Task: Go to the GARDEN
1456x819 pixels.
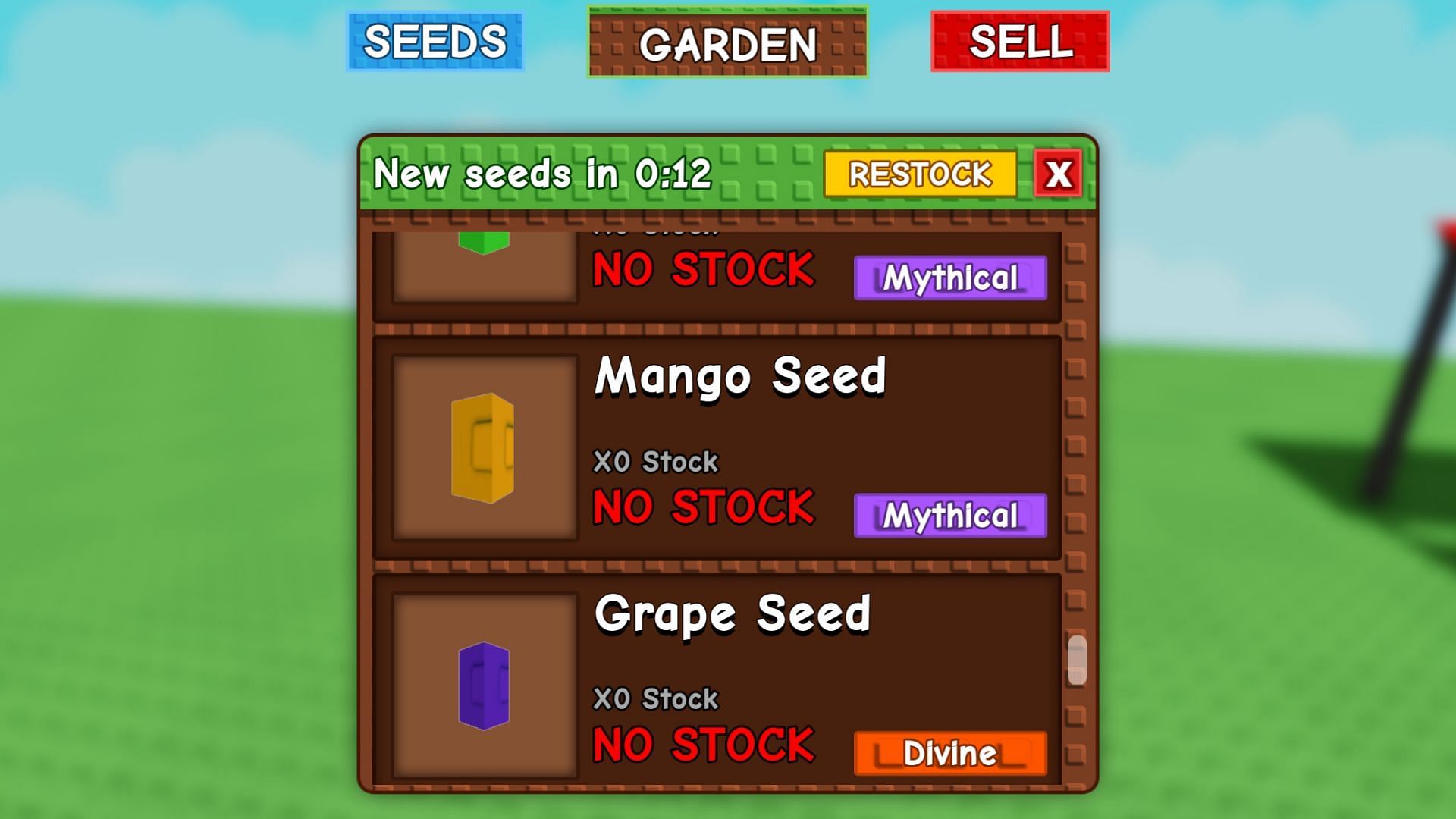Action: 727,43
